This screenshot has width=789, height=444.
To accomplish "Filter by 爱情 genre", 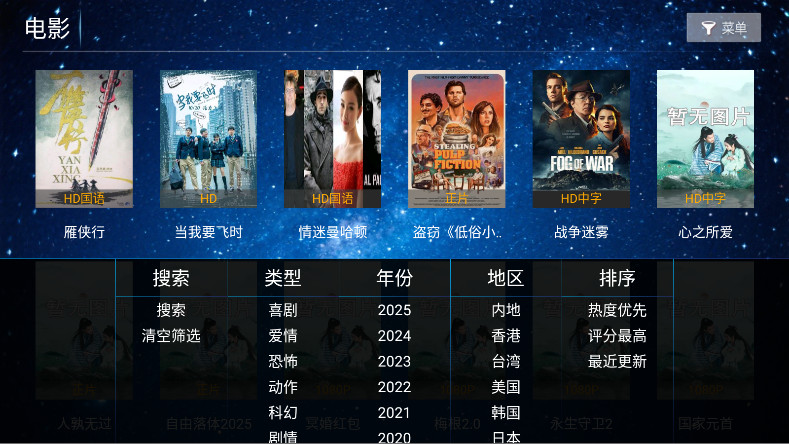I will click(283, 336).
